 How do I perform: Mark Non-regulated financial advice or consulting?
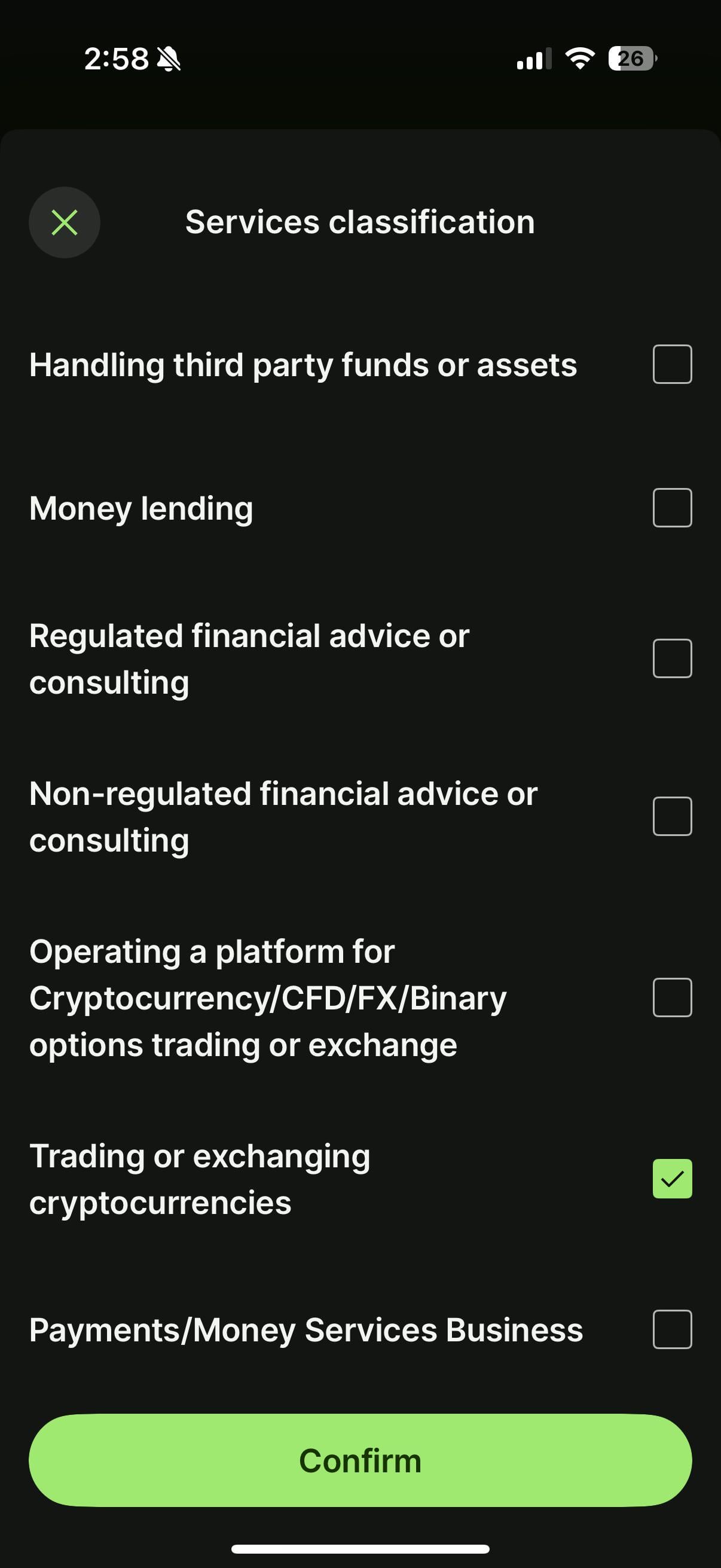(672, 816)
